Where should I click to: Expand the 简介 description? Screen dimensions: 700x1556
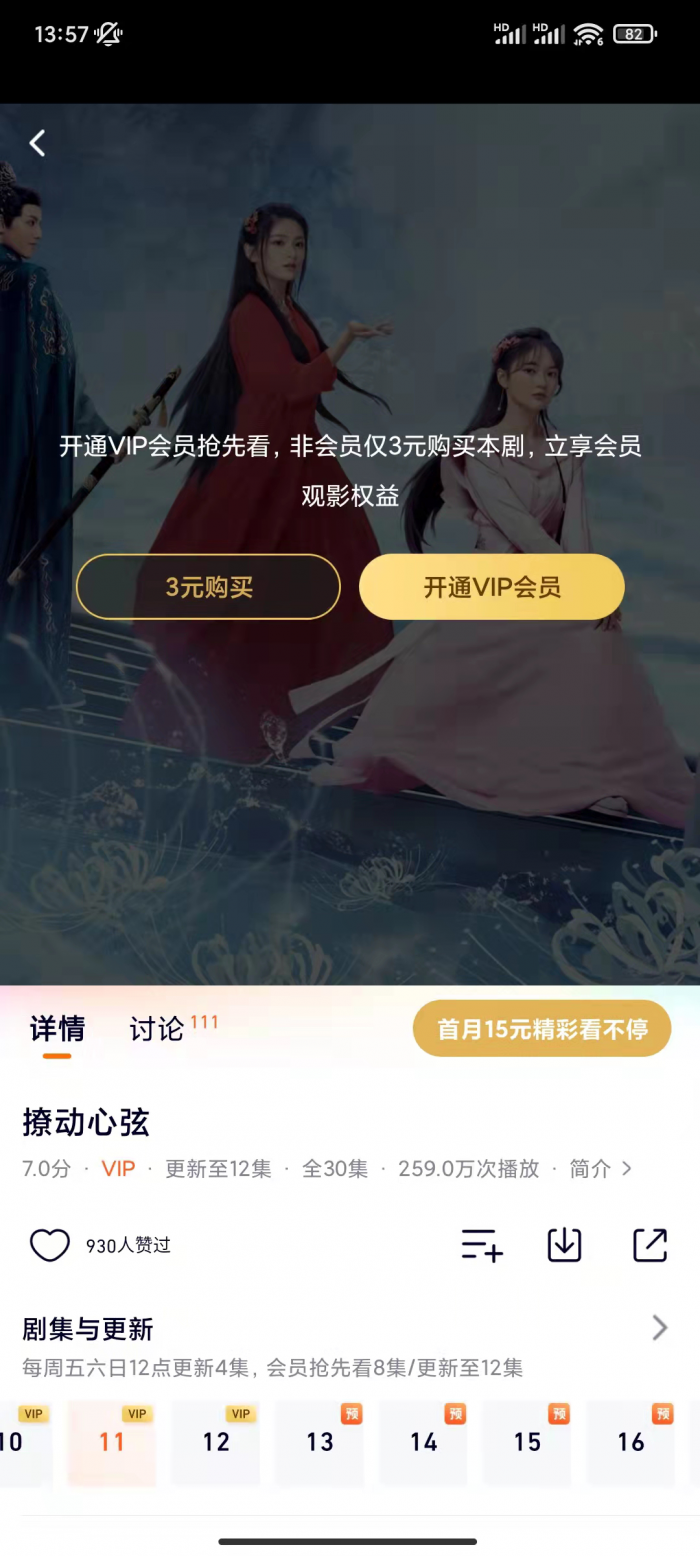[x=600, y=1168]
